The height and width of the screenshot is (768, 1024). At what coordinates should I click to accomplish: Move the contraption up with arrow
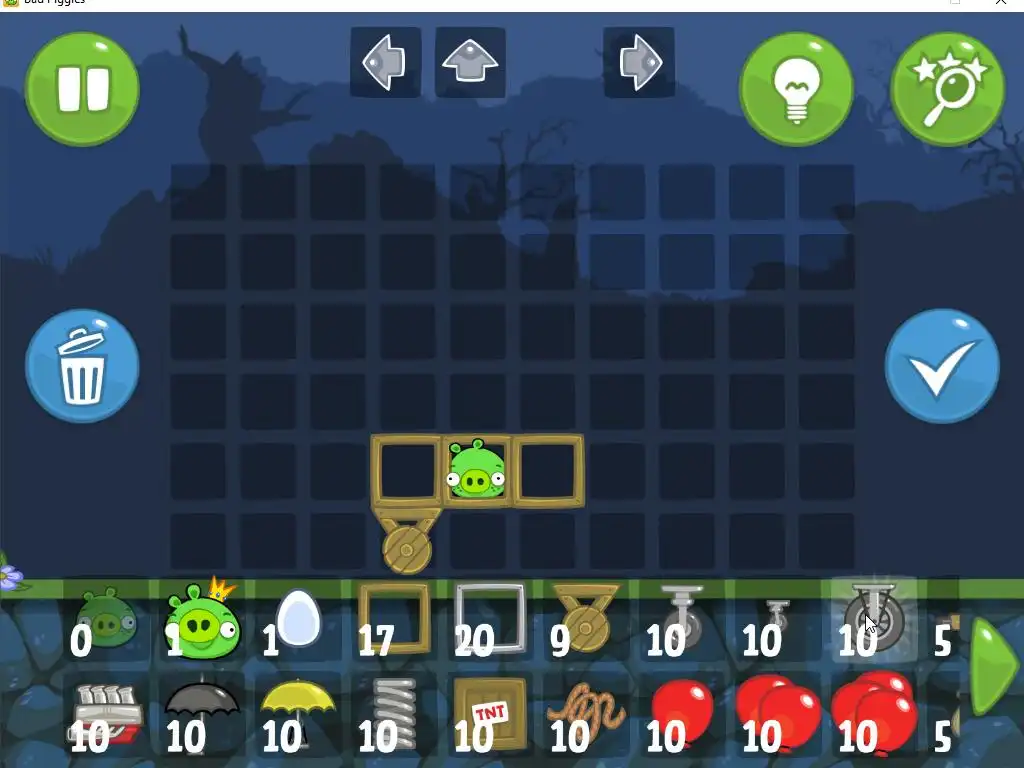470,62
